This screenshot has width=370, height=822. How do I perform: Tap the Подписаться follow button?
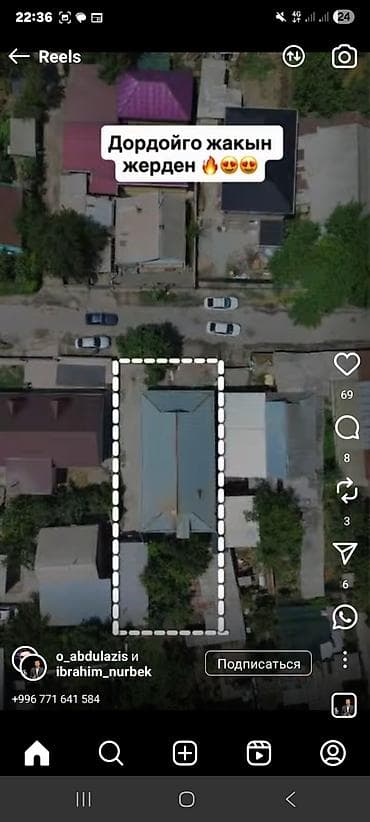258,664
